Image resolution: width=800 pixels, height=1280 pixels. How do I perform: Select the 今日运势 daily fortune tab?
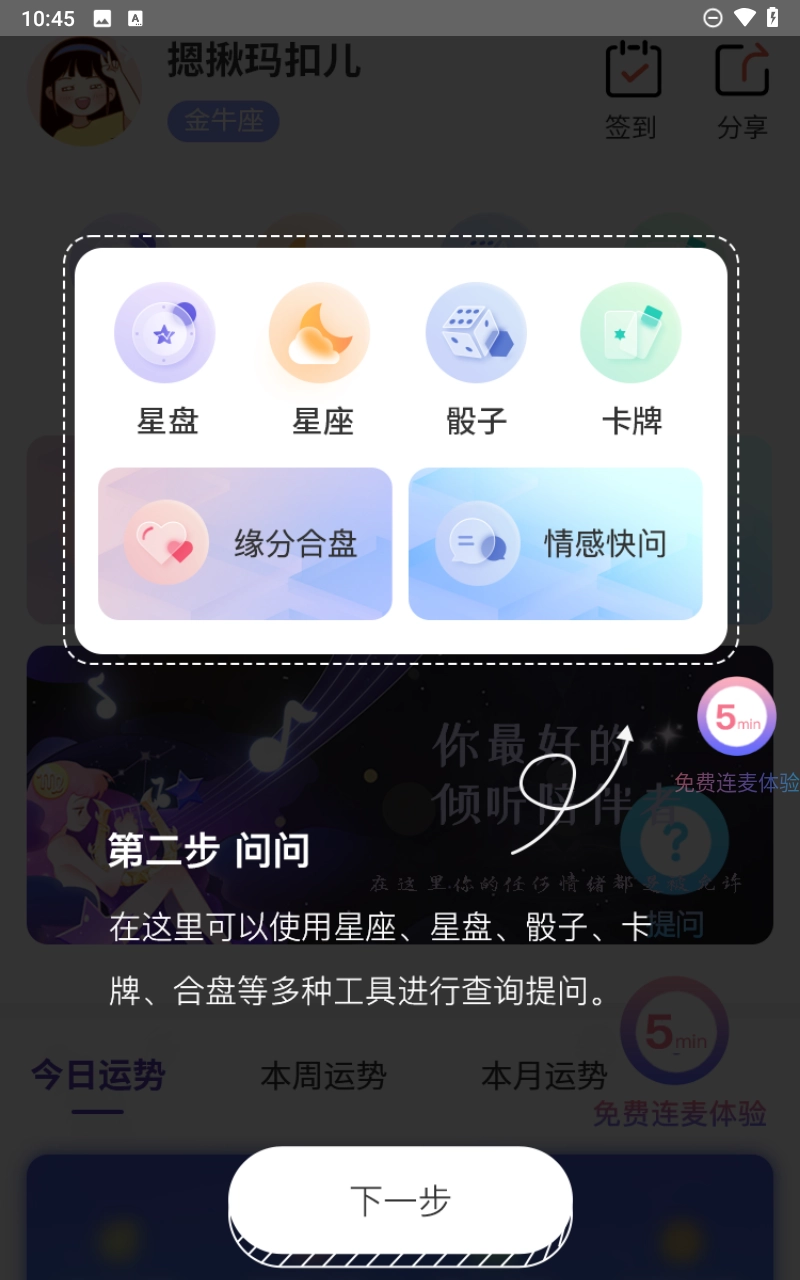tap(97, 1075)
